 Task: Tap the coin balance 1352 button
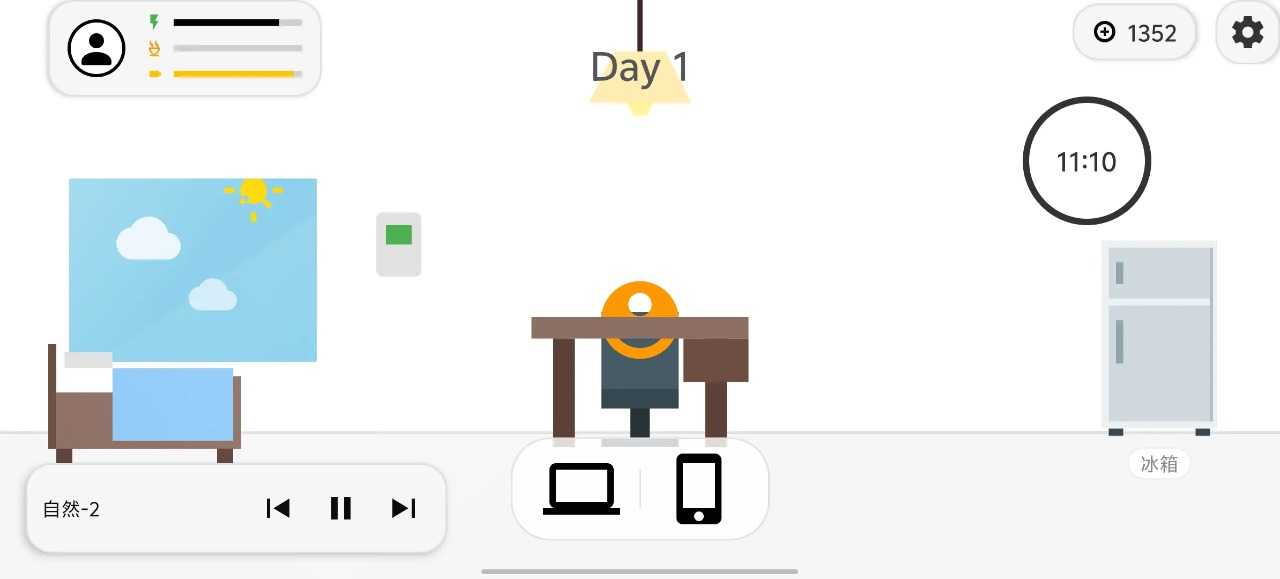pos(1135,33)
